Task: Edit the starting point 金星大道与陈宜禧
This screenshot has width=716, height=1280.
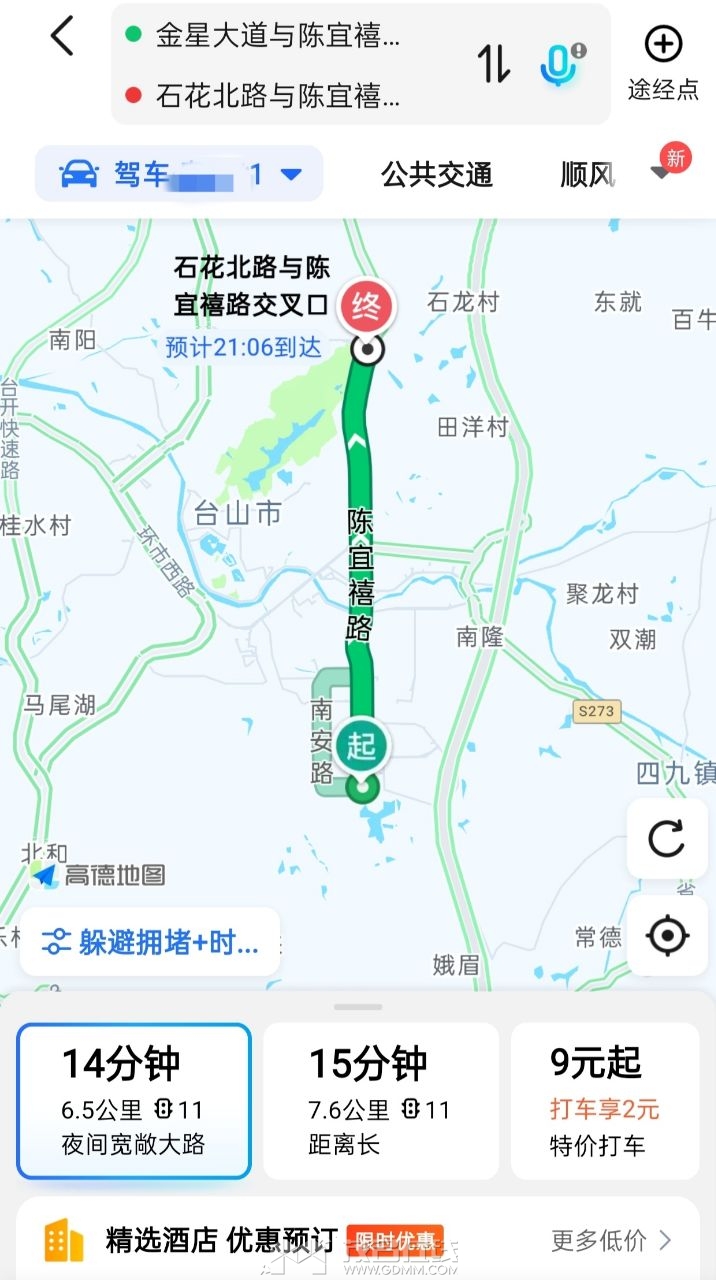Action: [278, 37]
